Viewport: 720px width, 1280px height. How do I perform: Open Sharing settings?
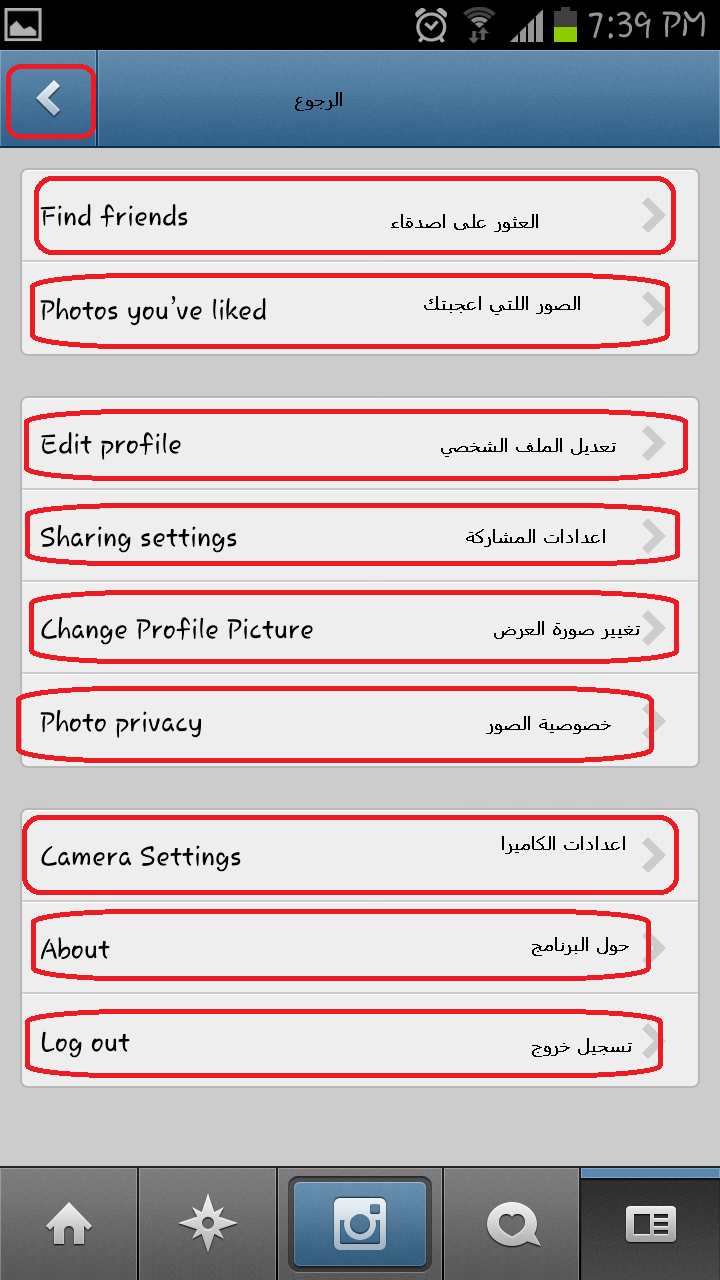[360, 536]
